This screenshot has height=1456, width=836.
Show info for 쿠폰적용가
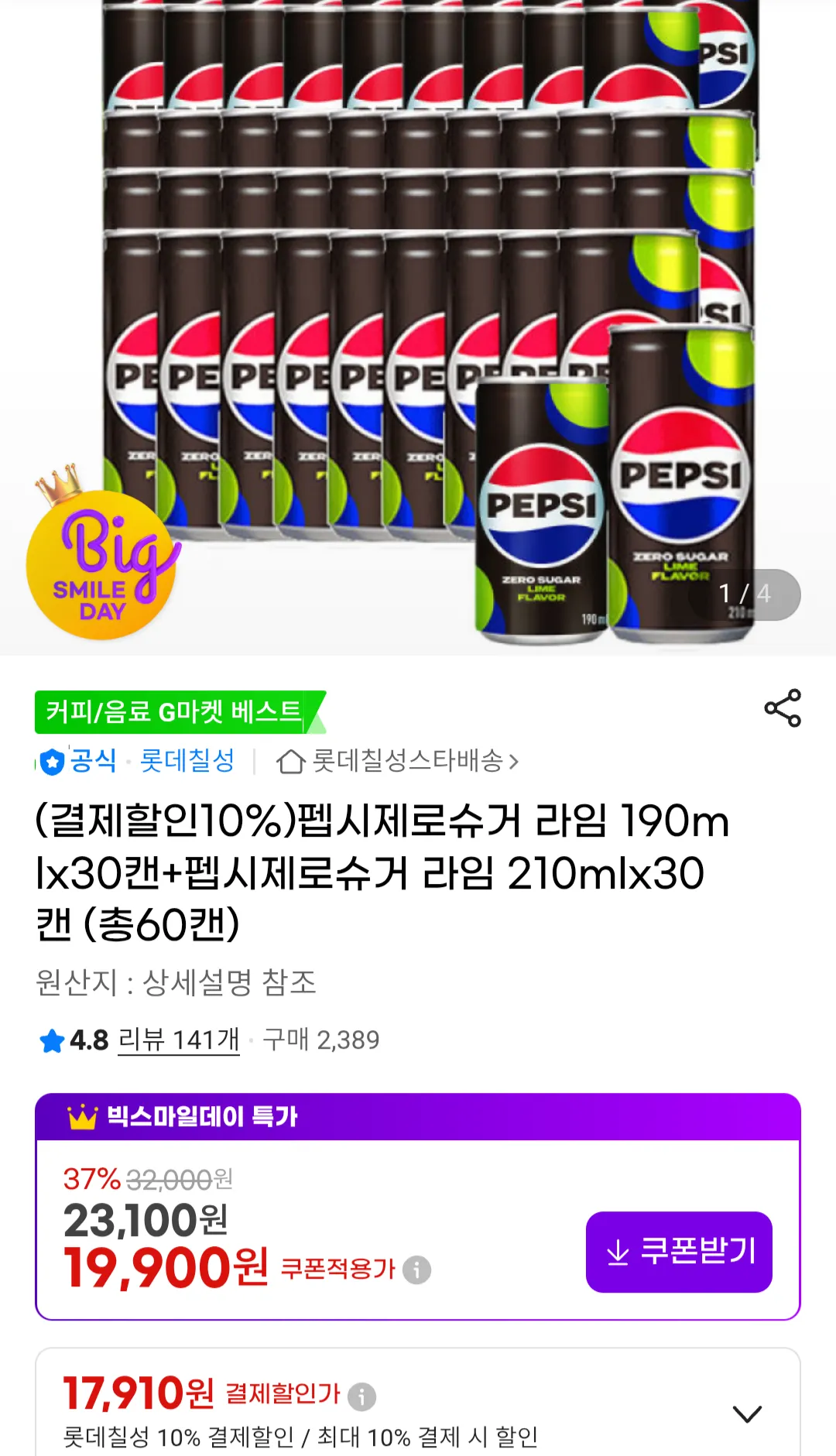[416, 1269]
